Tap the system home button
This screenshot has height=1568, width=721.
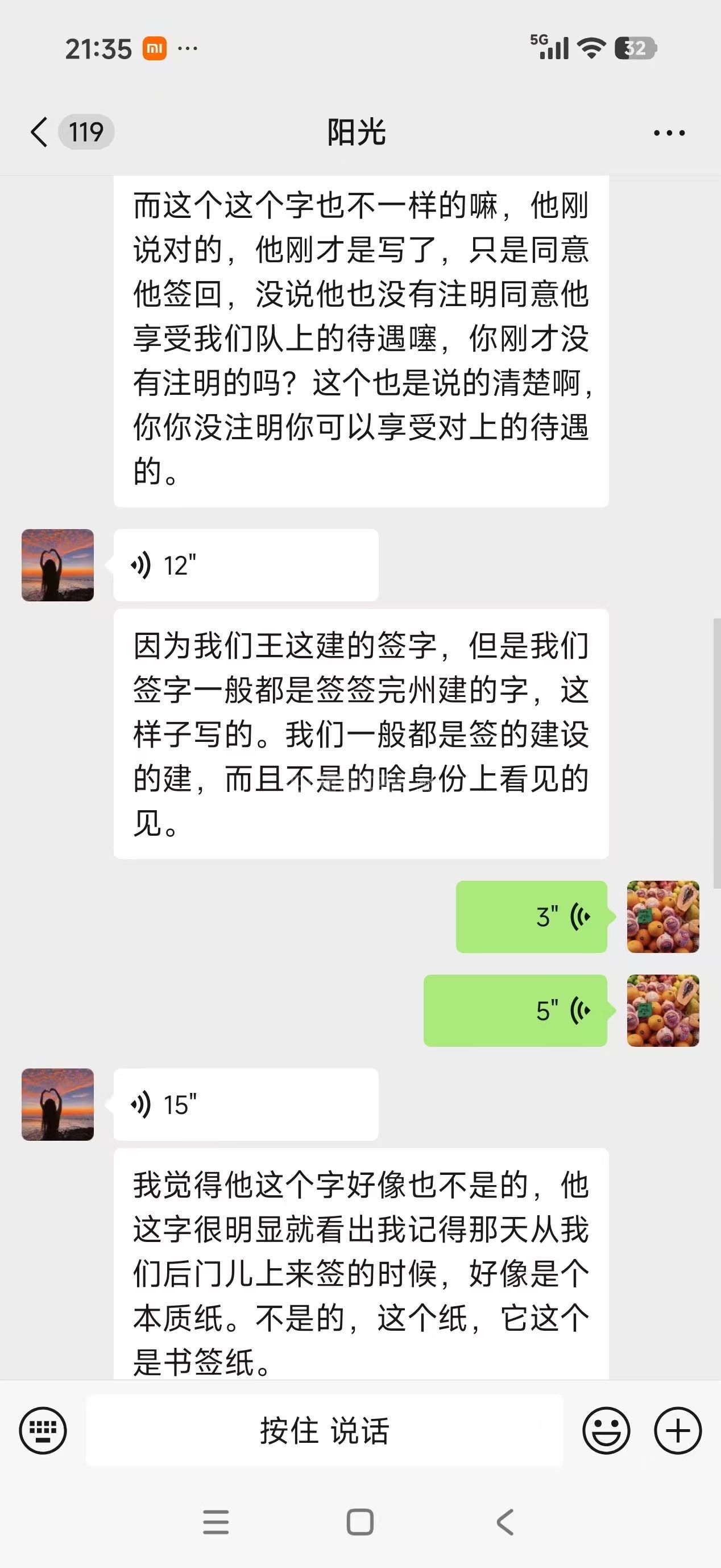click(x=359, y=1522)
